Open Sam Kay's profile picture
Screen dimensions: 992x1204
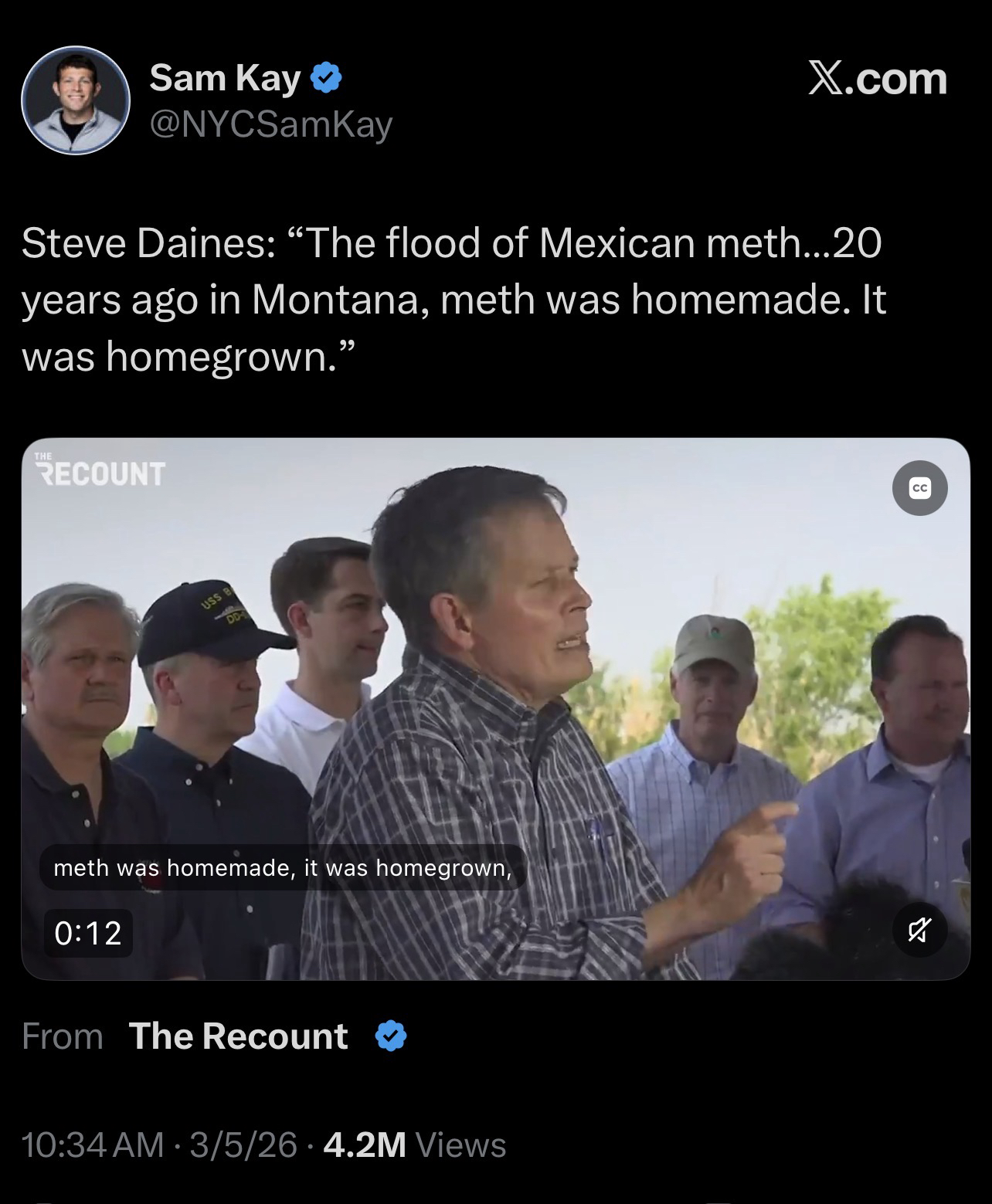coord(75,100)
